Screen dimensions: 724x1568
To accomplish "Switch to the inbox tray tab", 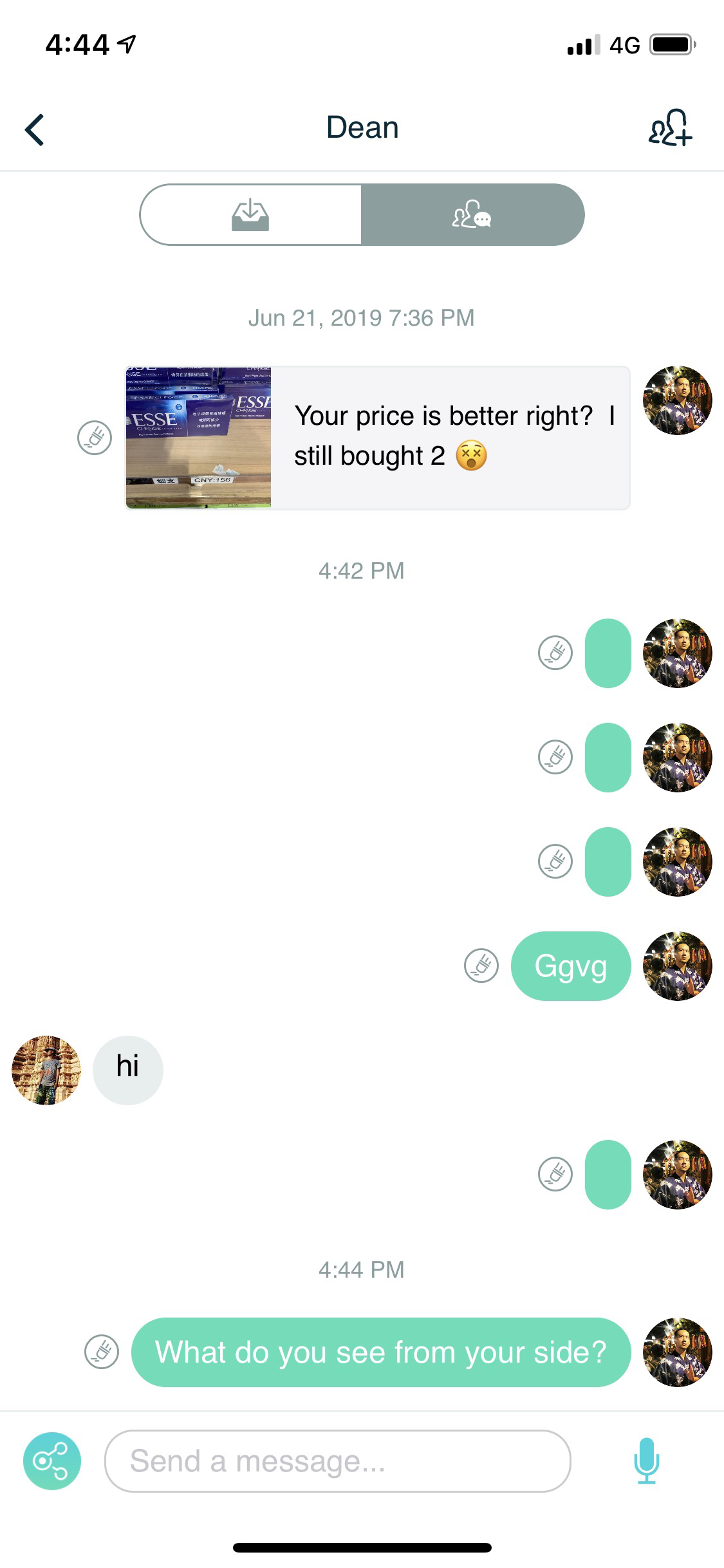I will pos(250,214).
